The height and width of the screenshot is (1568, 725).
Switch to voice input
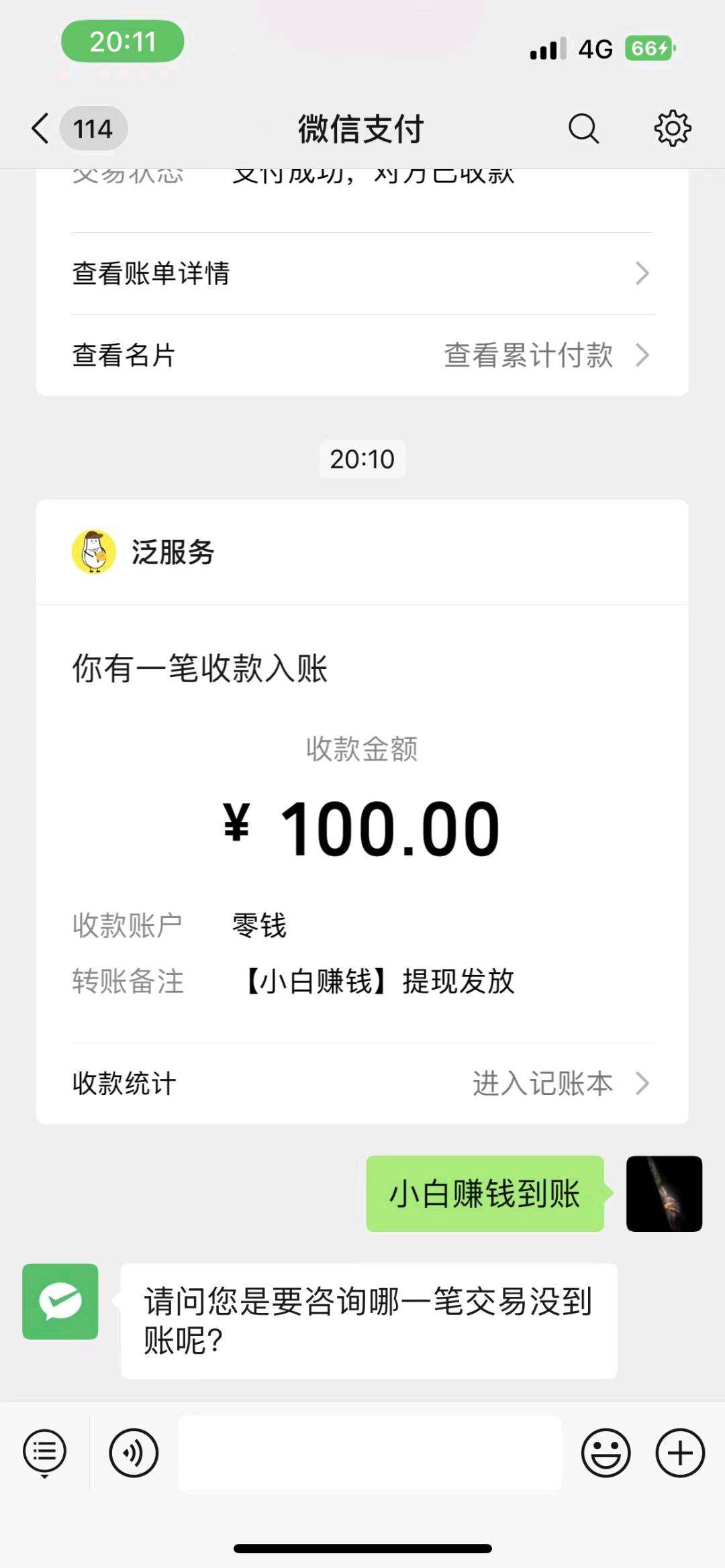pyautogui.click(x=134, y=1453)
